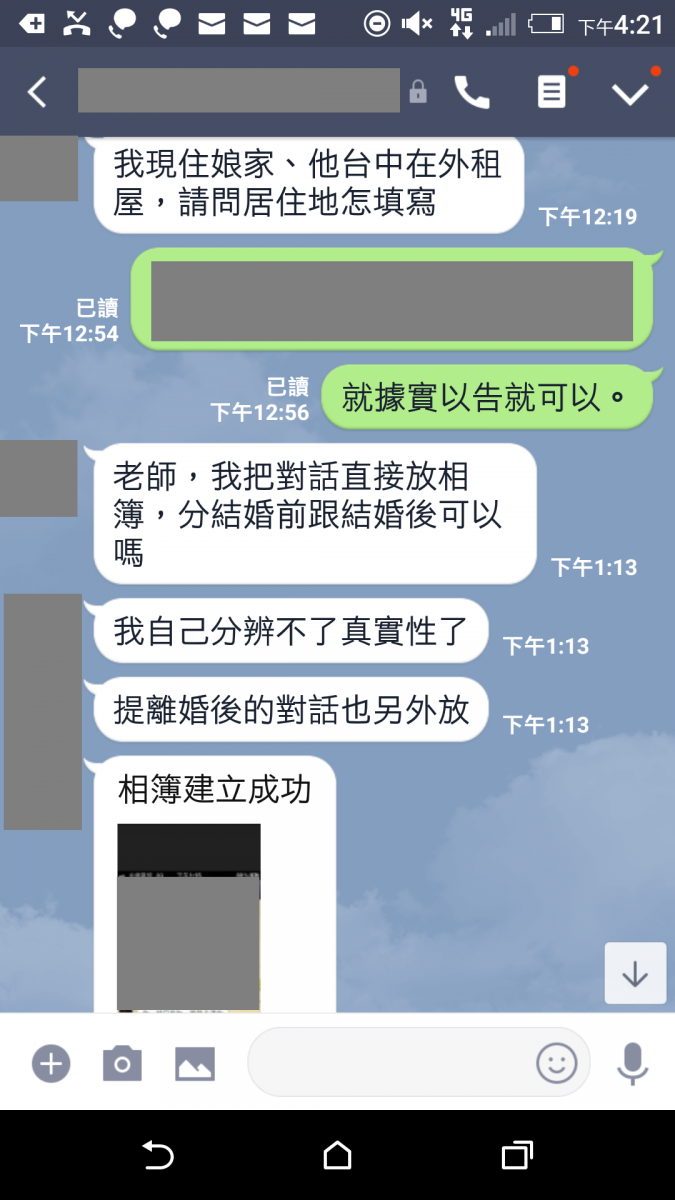Open the camera to take a photo
Image resolution: width=675 pixels, height=1200 pixels.
click(122, 1064)
